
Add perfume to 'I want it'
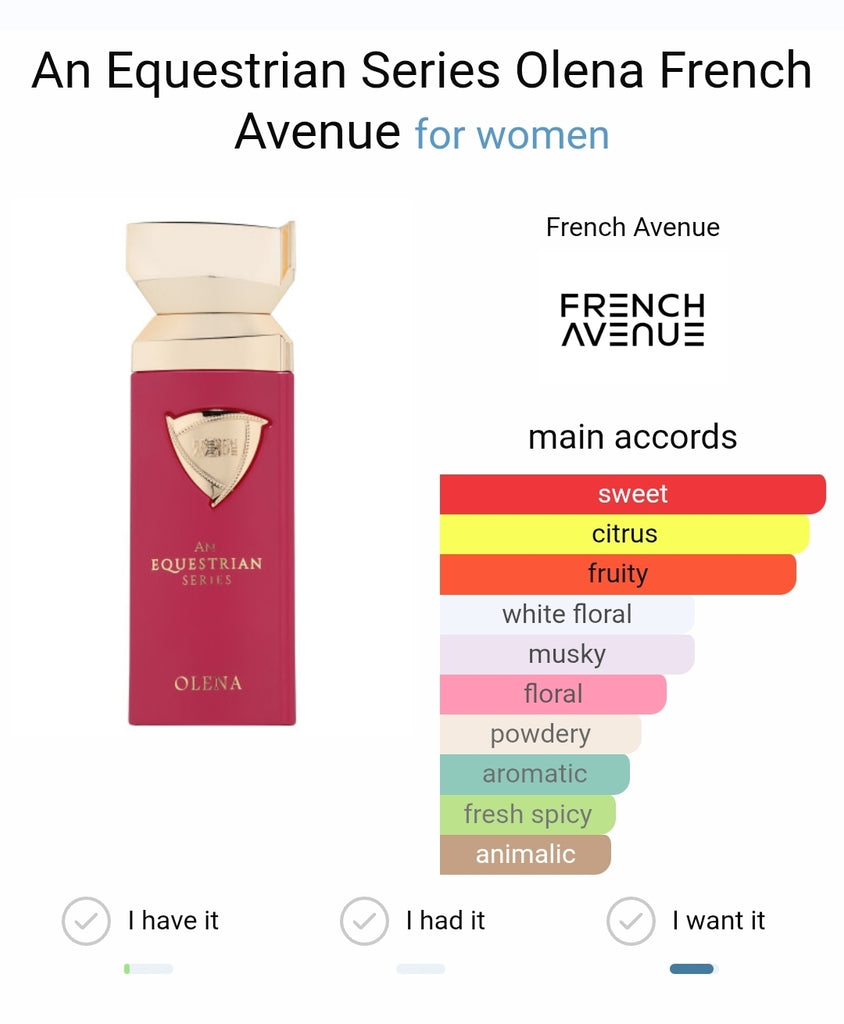click(x=631, y=921)
